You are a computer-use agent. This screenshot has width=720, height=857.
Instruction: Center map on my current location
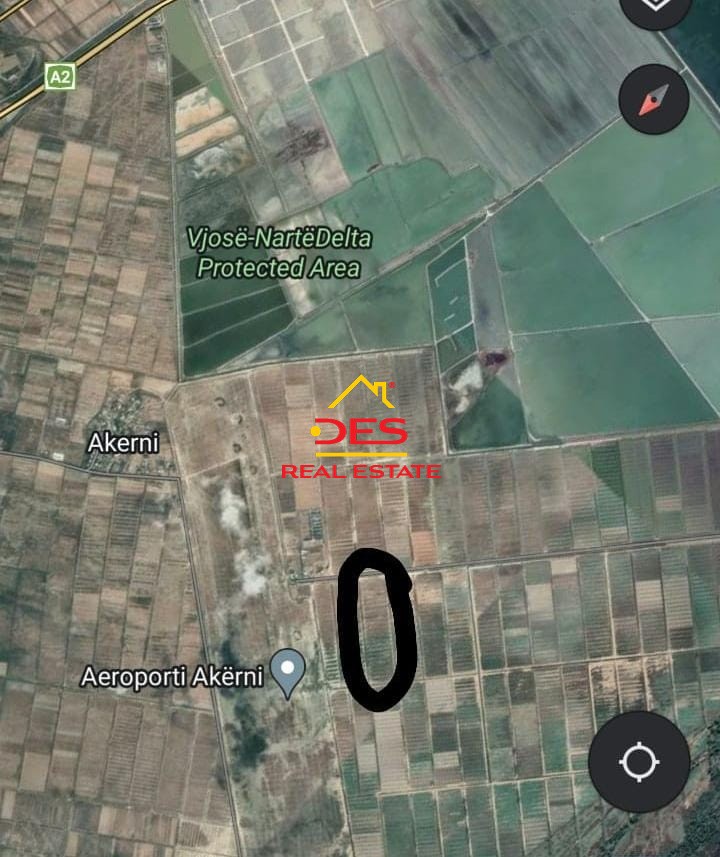[x=639, y=761]
